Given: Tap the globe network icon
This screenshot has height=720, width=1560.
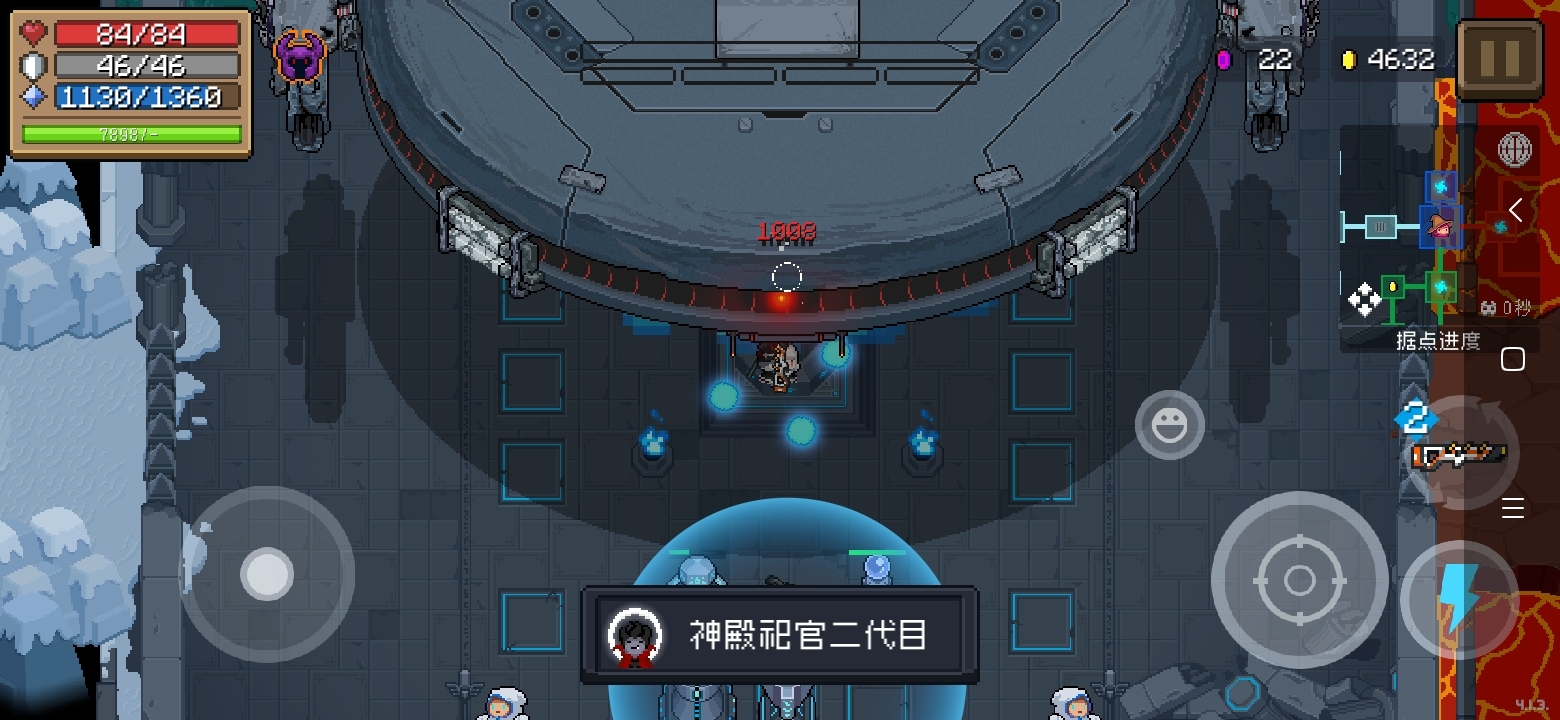Looking at the screenshot, I should [x=1515, y=150].
